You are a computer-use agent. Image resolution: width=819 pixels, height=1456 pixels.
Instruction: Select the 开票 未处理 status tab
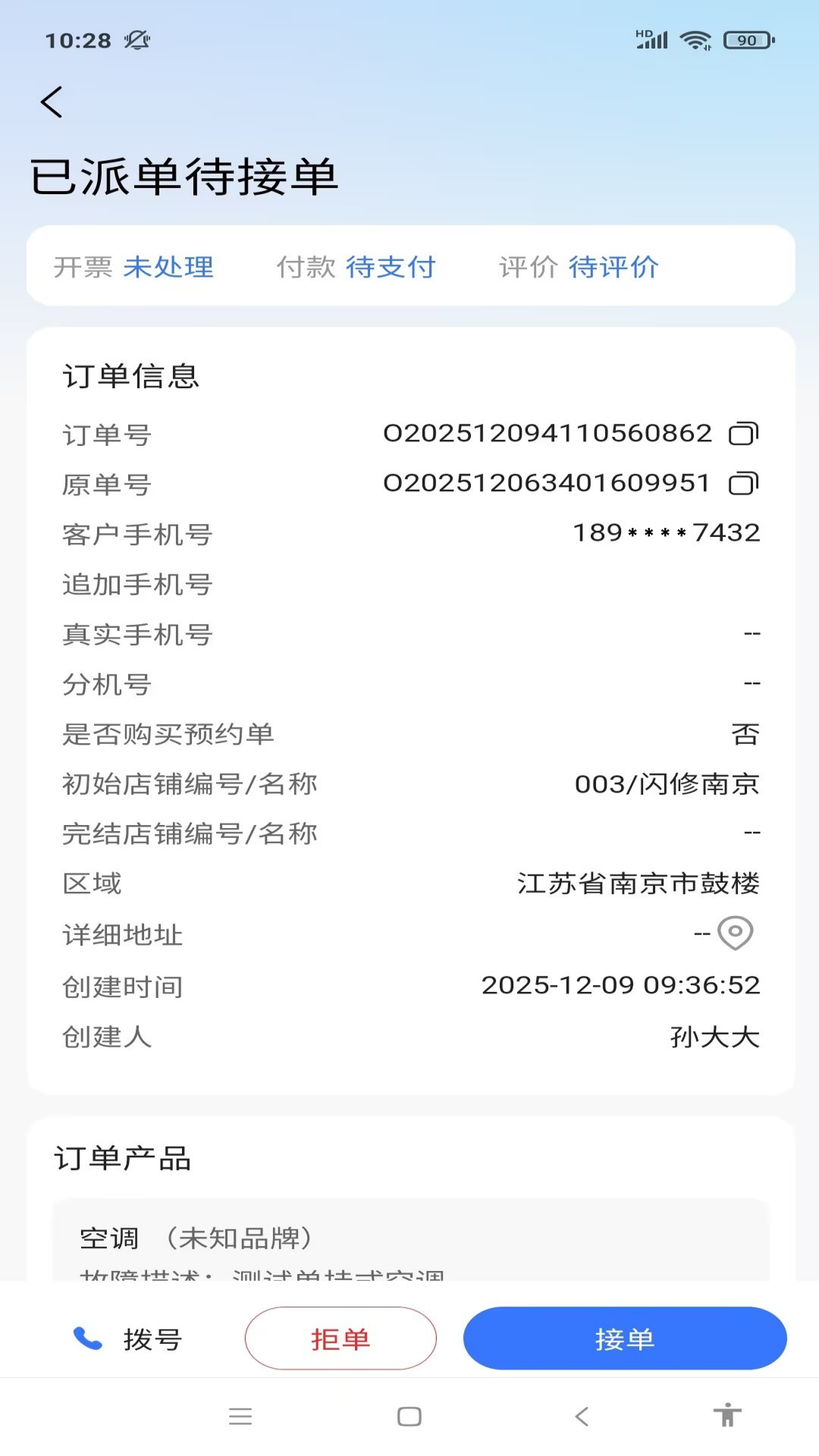click(x=134, y=267)
